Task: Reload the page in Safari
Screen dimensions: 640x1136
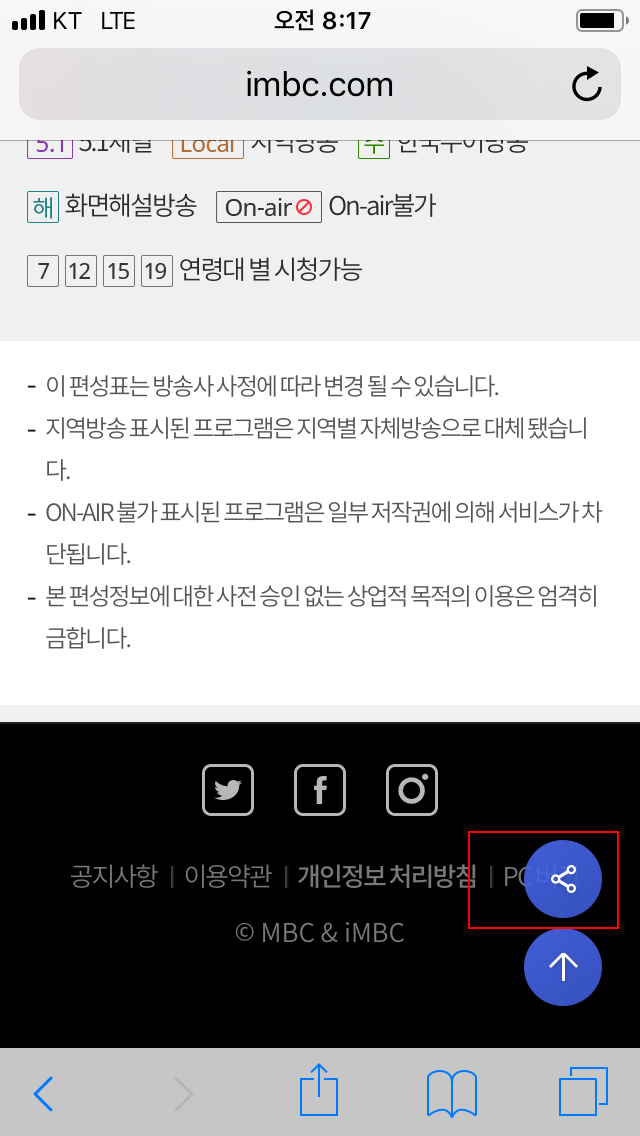Action: tap(586, 84)
